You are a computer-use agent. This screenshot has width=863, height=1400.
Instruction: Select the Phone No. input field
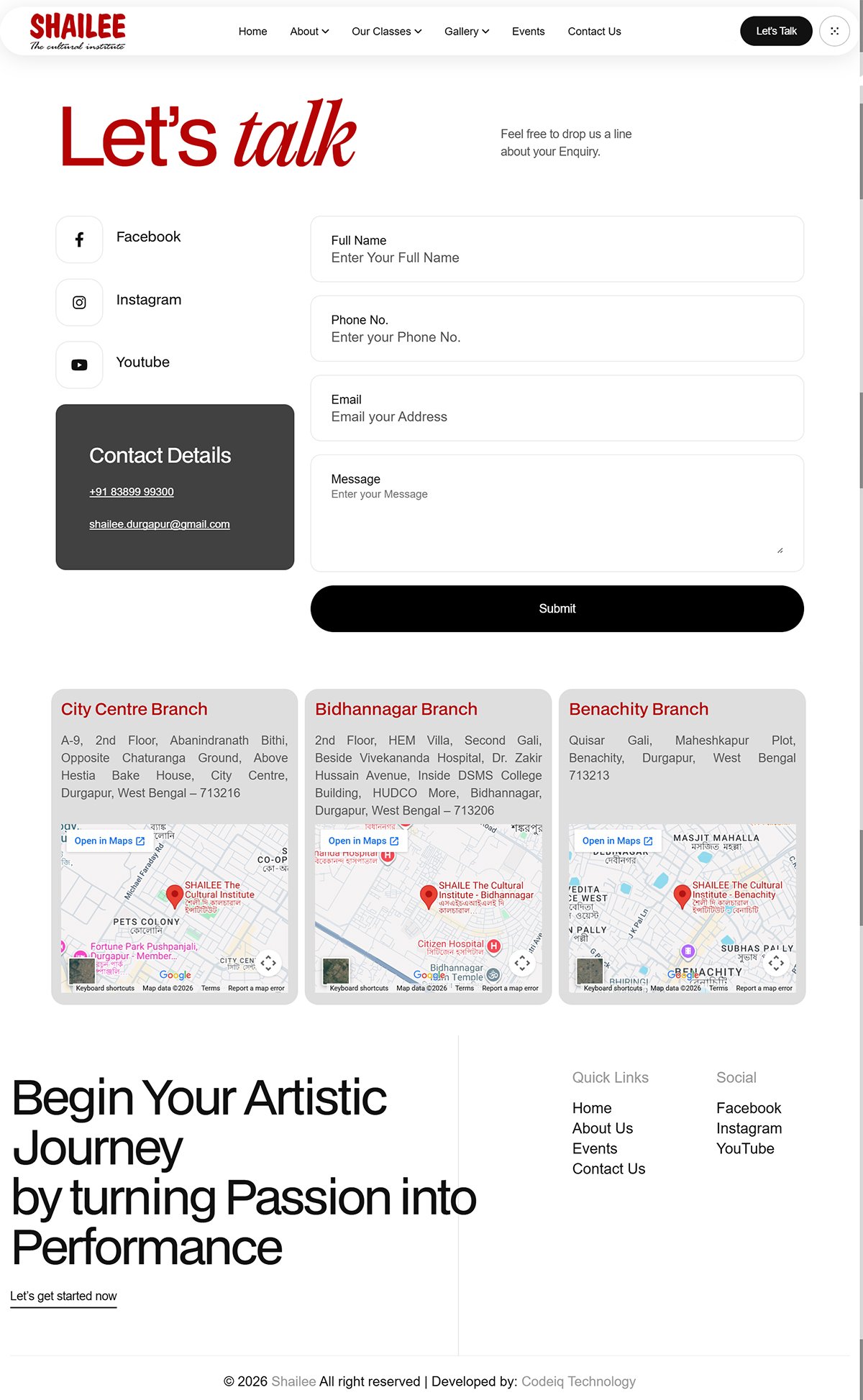point(557,329)
